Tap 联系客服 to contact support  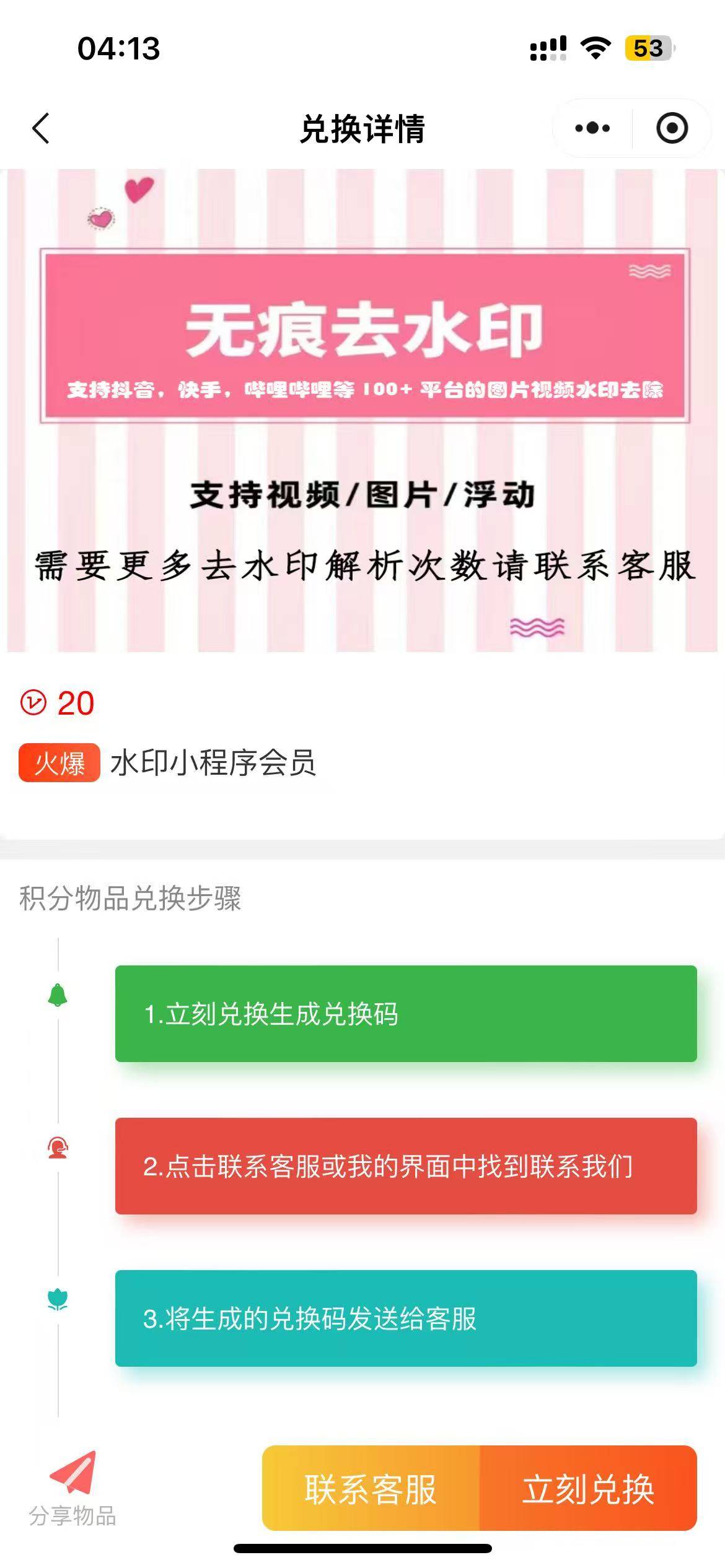(371, 1489)
